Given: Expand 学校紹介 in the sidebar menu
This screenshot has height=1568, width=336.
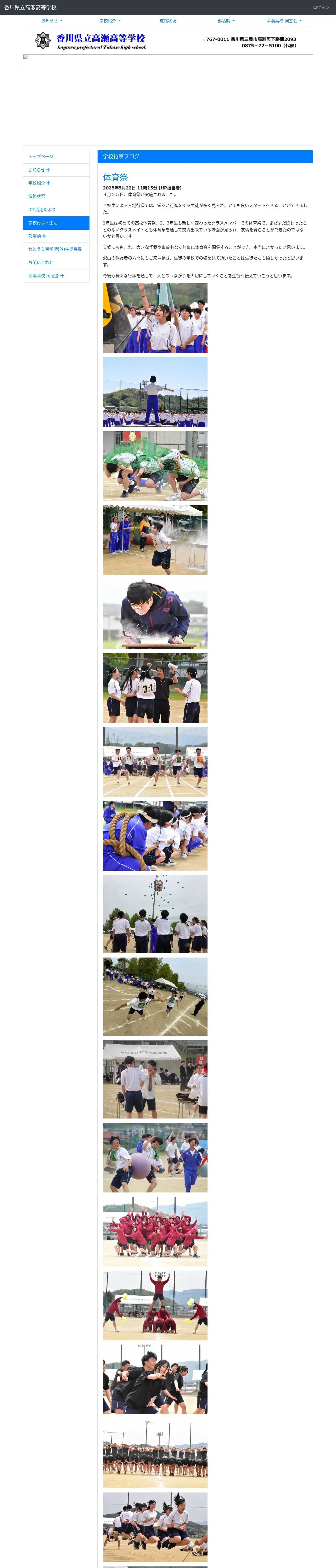Looking at the screenshot, I should [56, 183].
